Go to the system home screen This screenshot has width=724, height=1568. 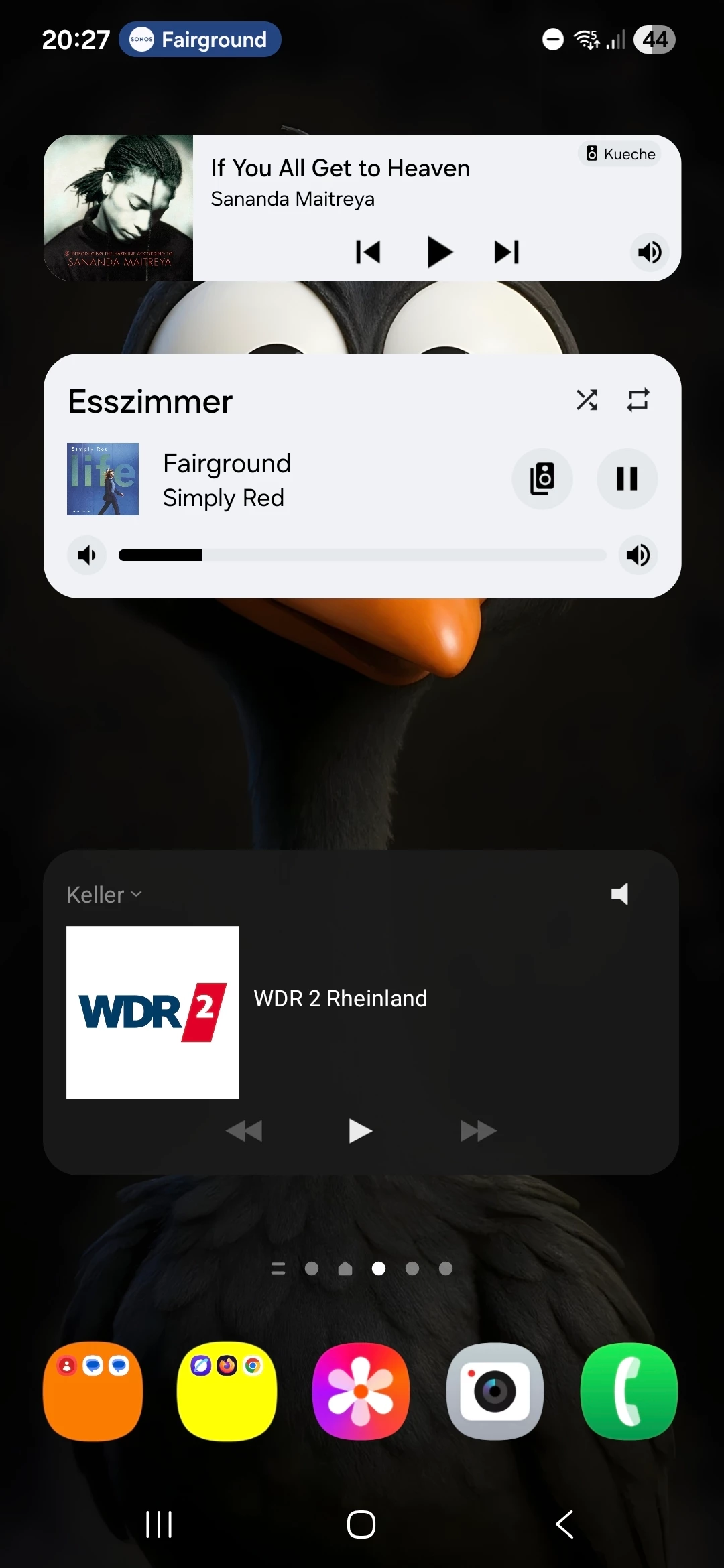[x=361, y=1524]
